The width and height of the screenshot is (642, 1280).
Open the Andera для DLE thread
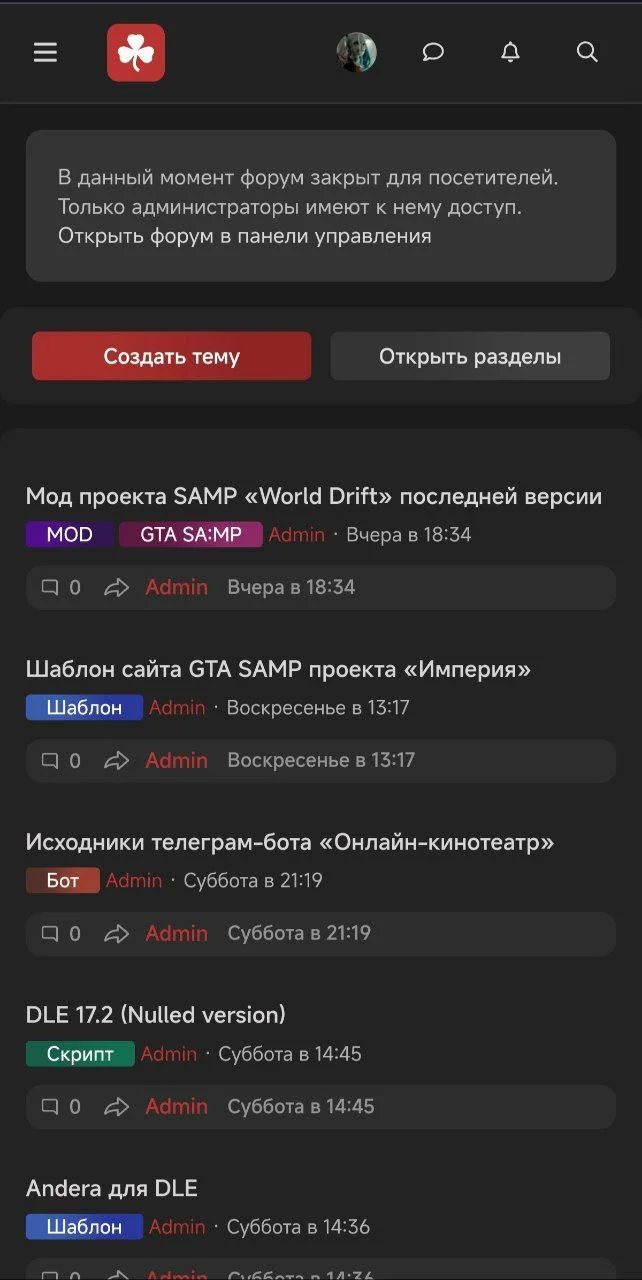pos(111,1188)
